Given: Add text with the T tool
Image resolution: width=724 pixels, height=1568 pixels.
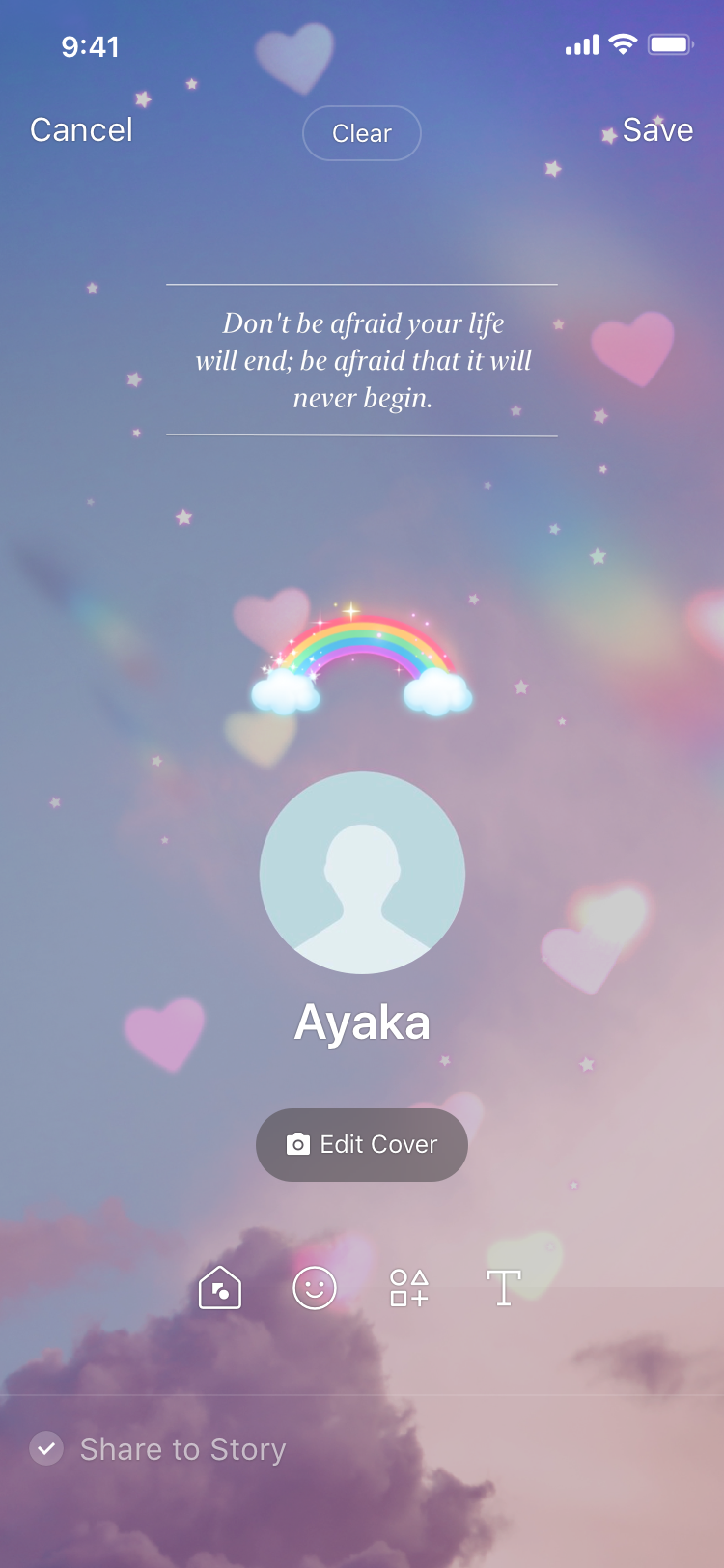Looking at the screenshot, I should [504, 1288].
